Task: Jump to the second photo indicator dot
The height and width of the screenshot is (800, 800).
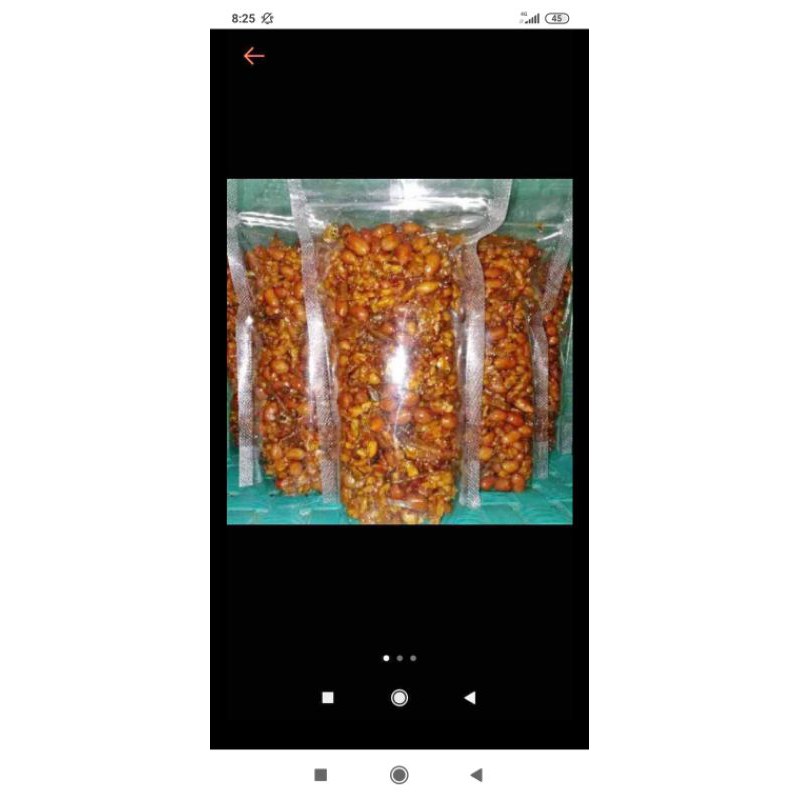Action: coord(400,658)
